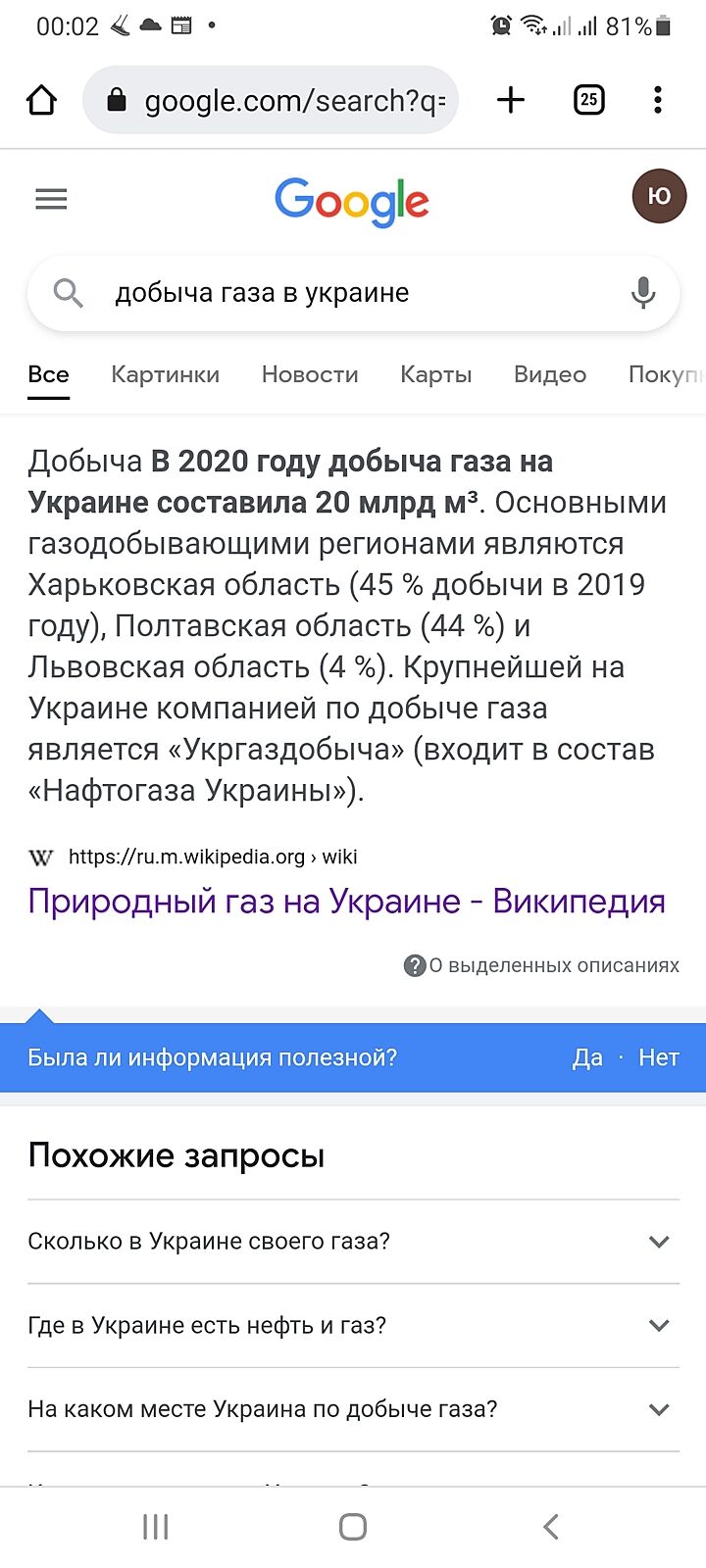Go to the browser home page

[x=42, y=100]
